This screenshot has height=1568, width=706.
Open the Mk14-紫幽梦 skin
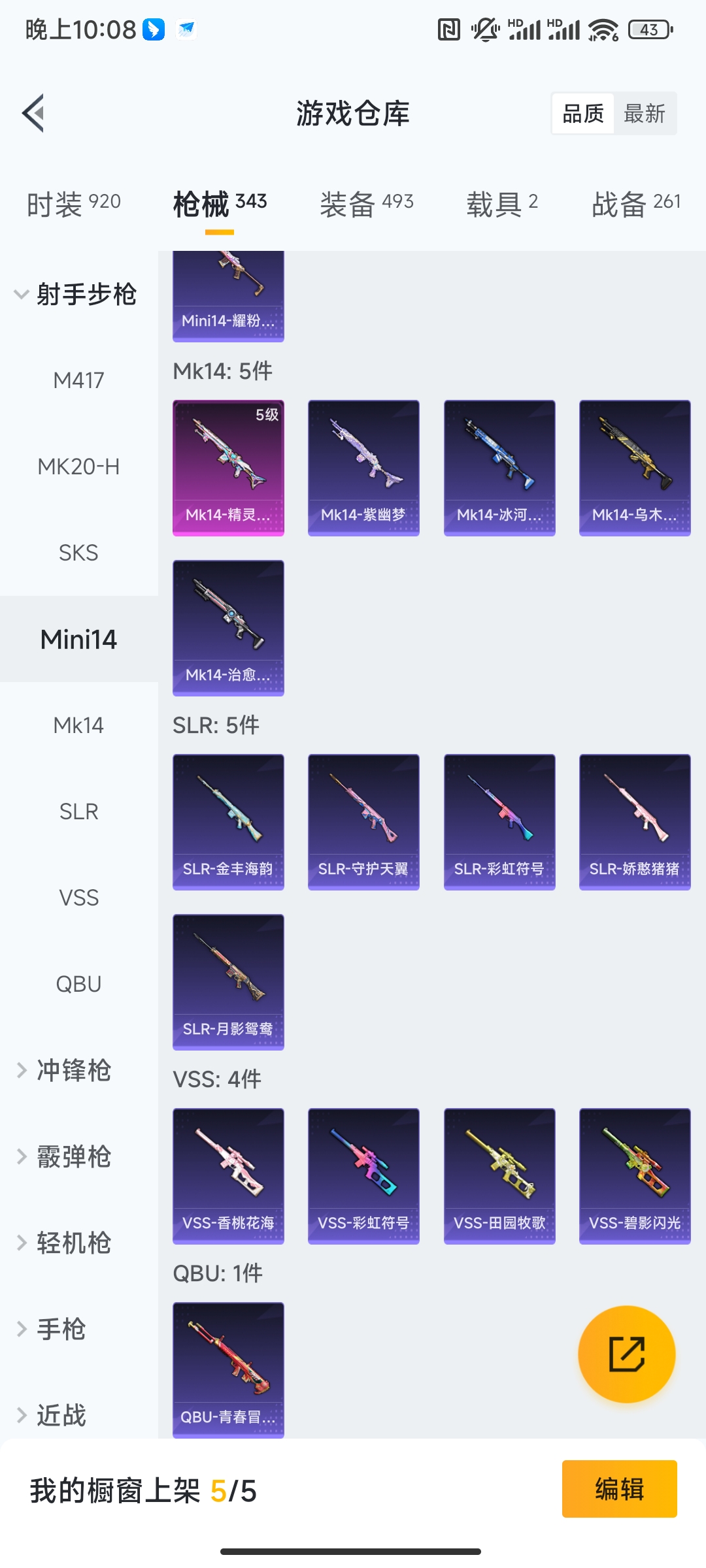pos(363,468)
